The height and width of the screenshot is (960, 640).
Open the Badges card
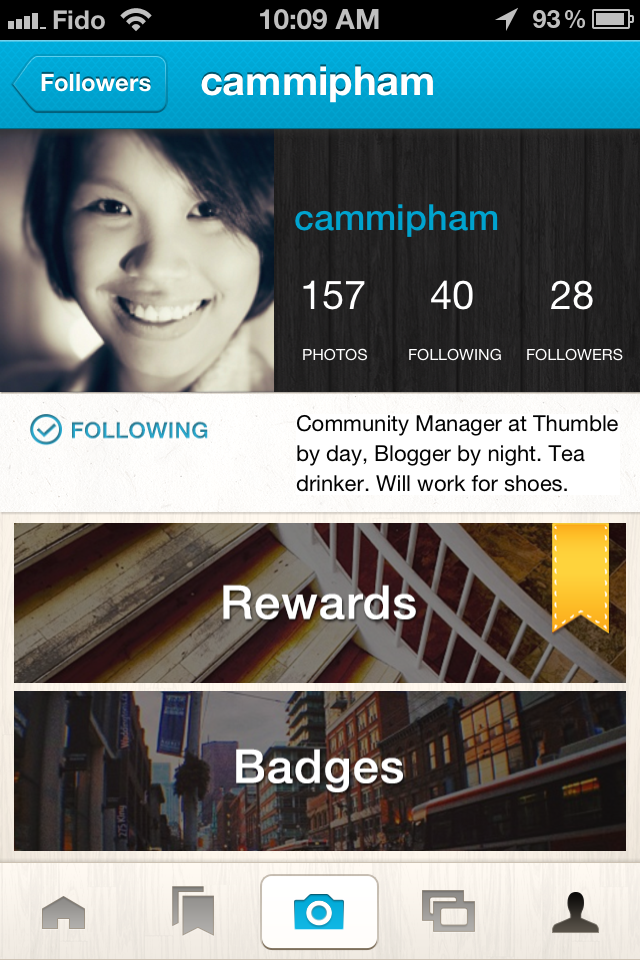(x=320, y=770)
